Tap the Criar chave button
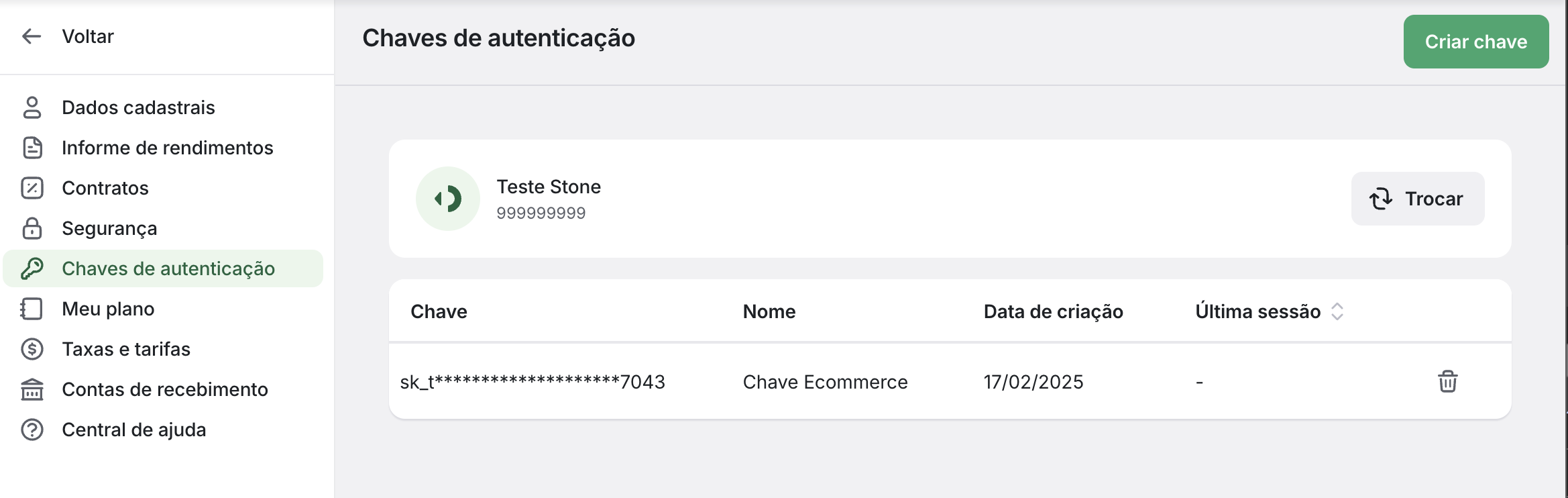Screen dimensions: 1568x498 click(x=1475, y=42)
